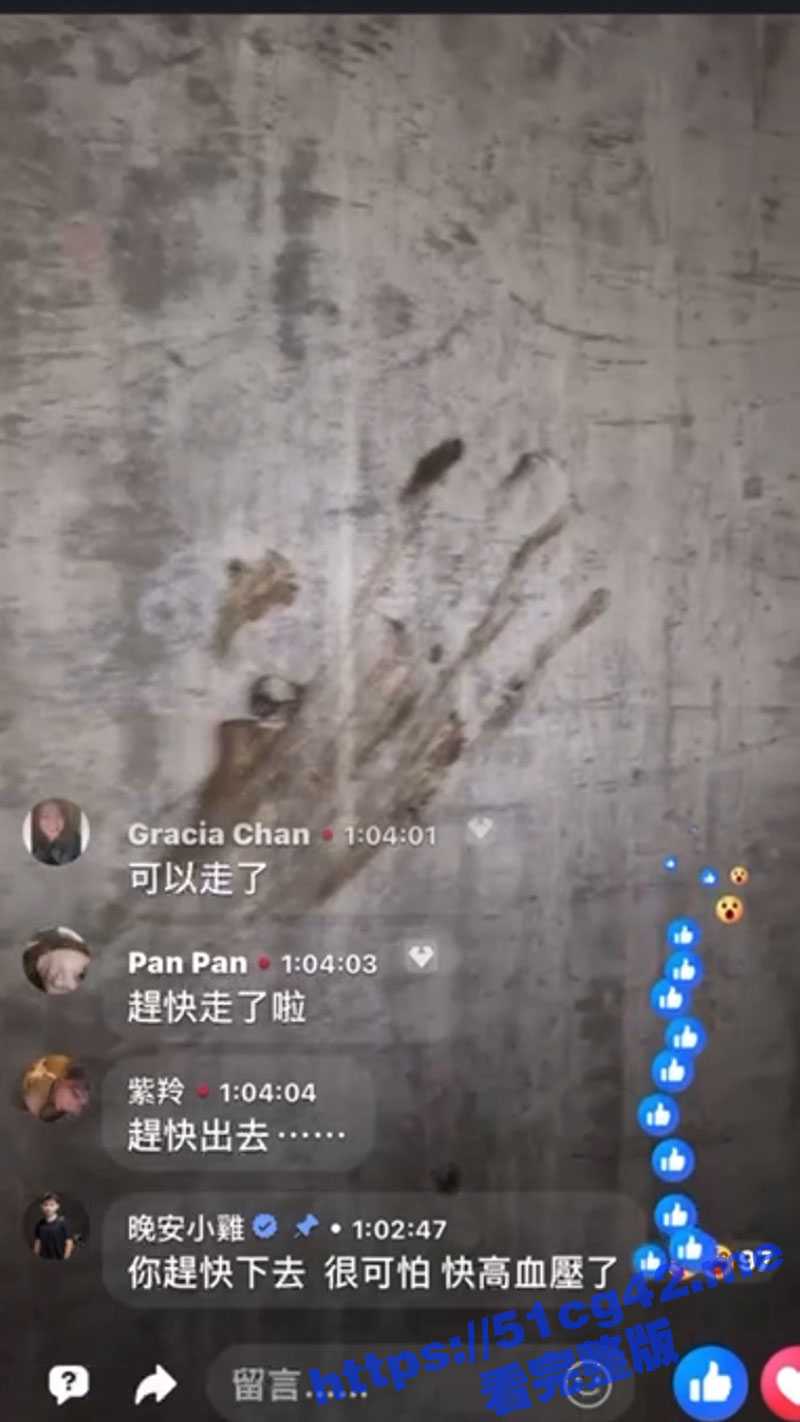Open the emoji picker in comment box
This screenshot has width=800, height=1422.
(x=587, y=1384)
